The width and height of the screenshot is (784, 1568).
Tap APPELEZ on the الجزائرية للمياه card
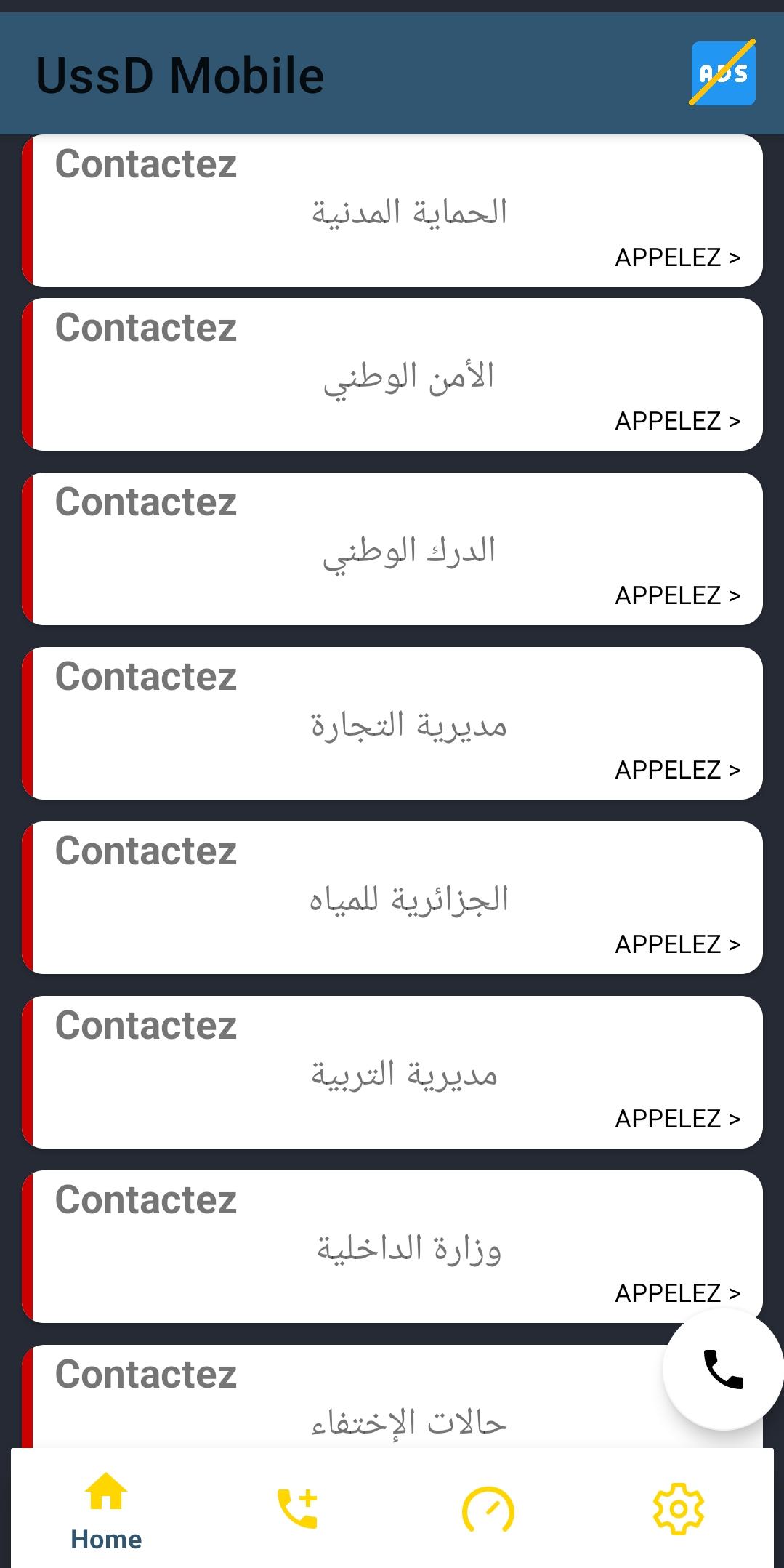point(677,944)
